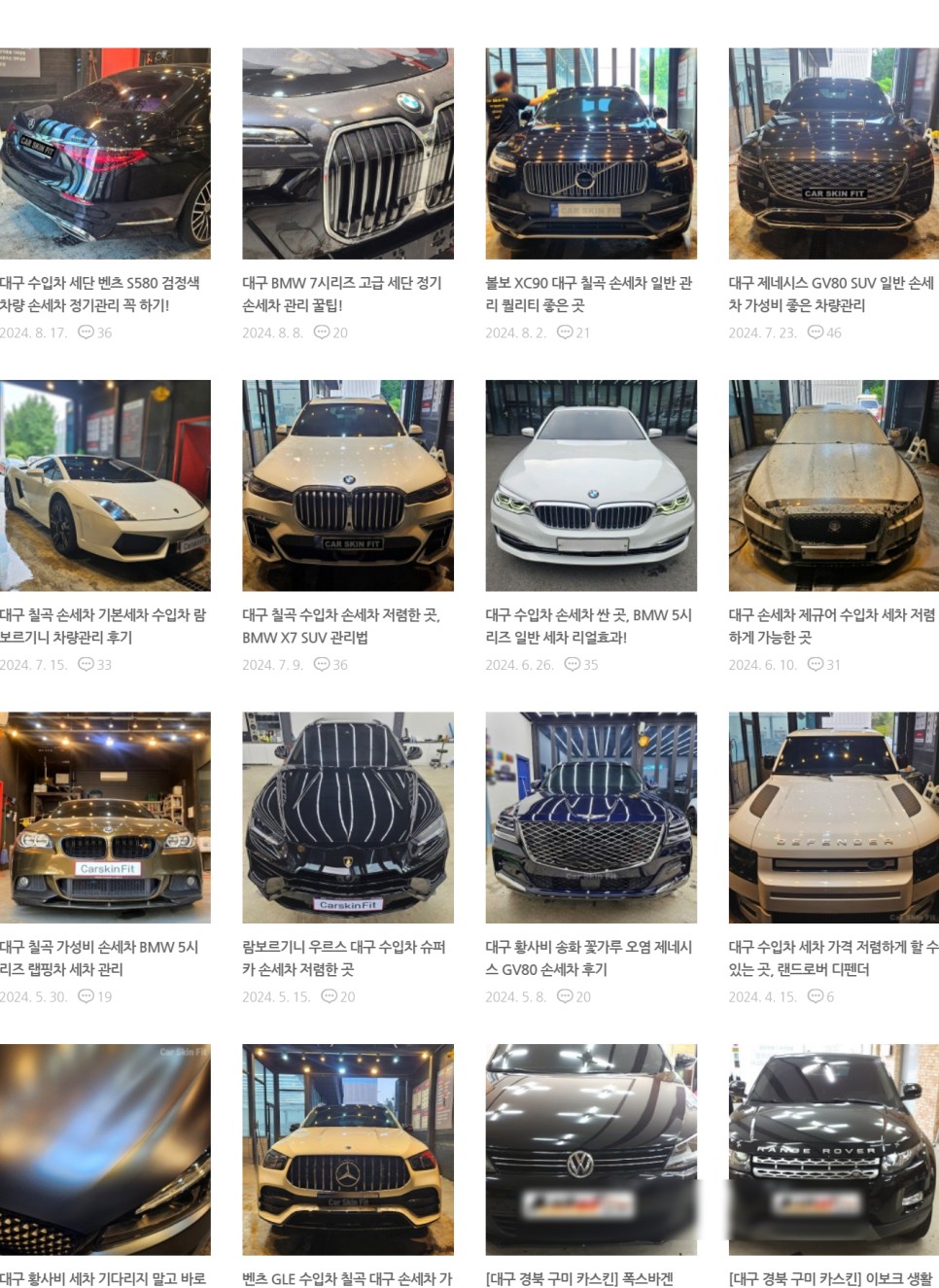Click the comment icon showing 46 on 제네시스 GV80 post
The height and width of the screenshot is (1288, 939).
pos(815,332)
